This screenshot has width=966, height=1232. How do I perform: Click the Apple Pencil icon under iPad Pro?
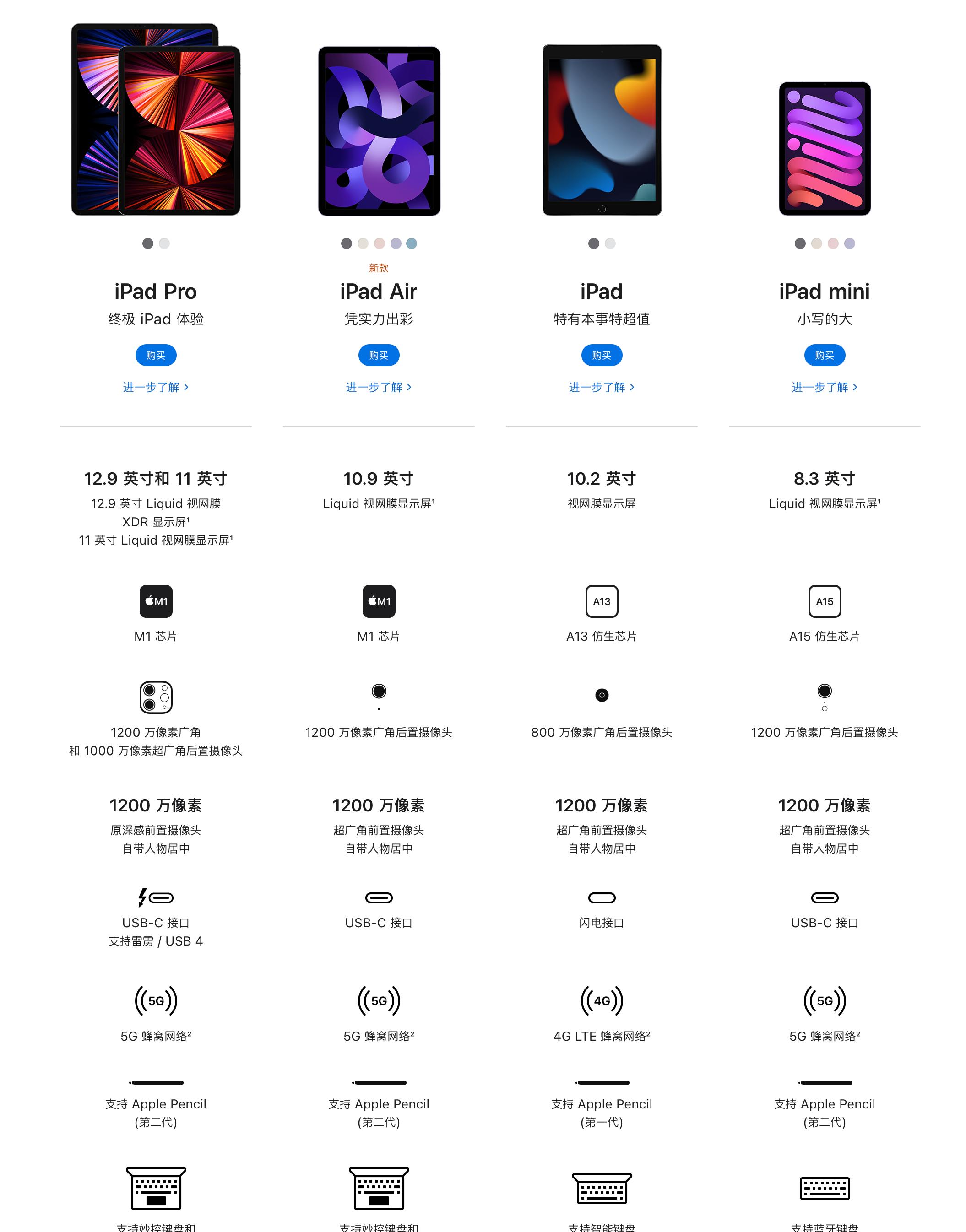click(x=156, y=1083)
